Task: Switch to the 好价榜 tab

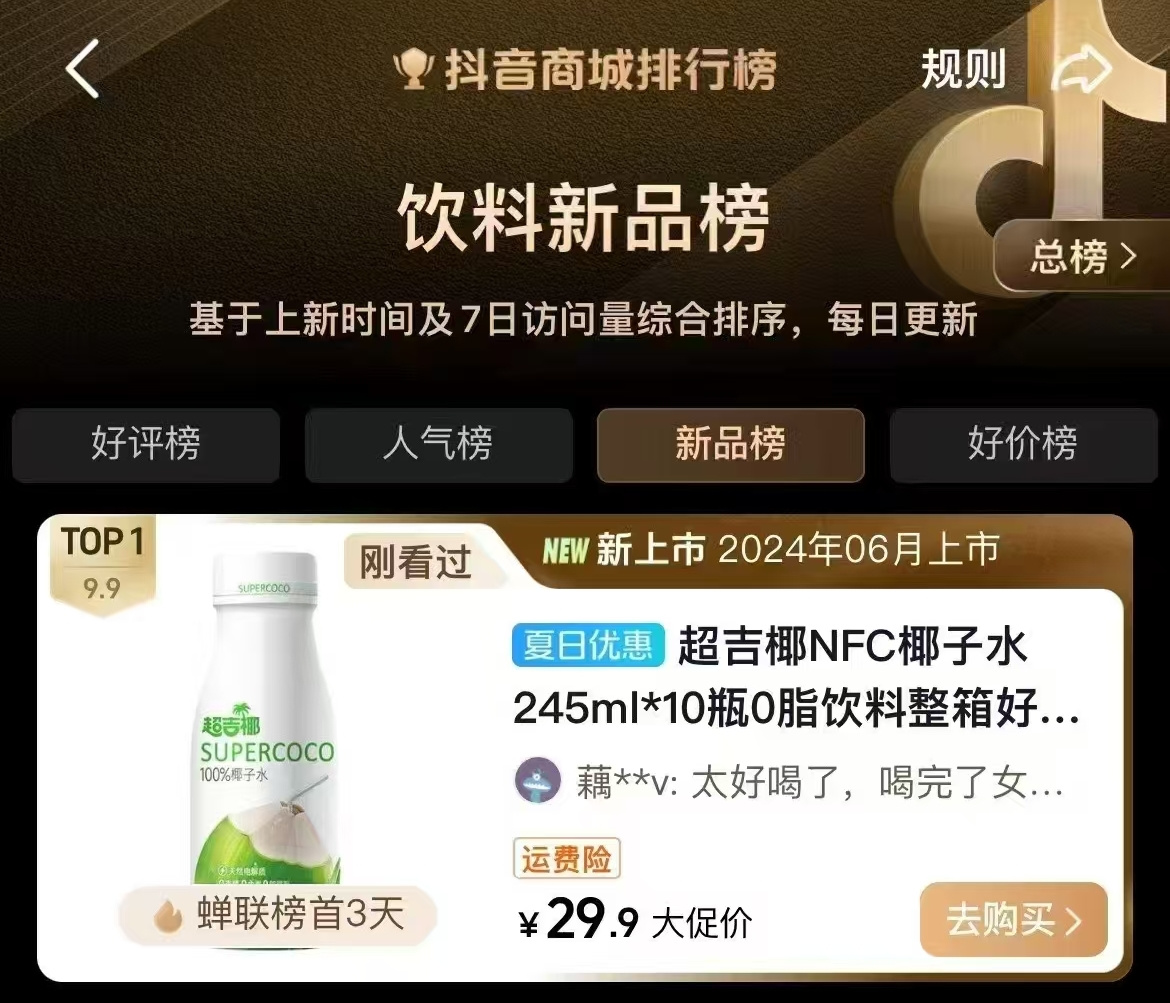Action: point(1022,444)
